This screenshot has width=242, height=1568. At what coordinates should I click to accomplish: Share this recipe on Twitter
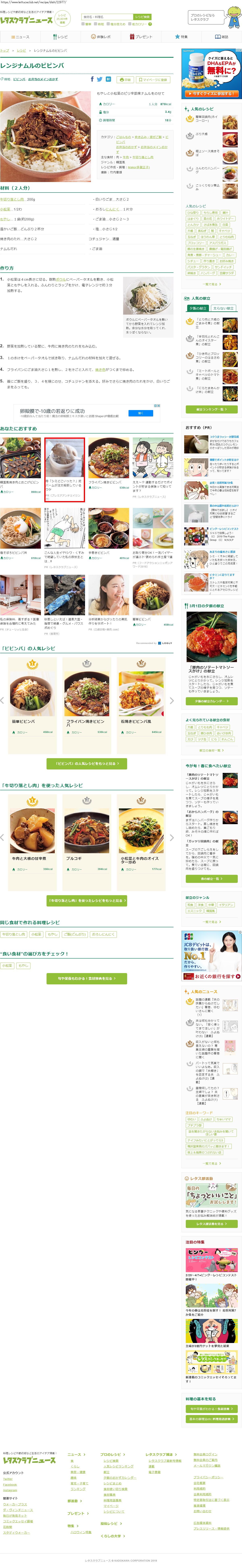(x=100, y=79)
